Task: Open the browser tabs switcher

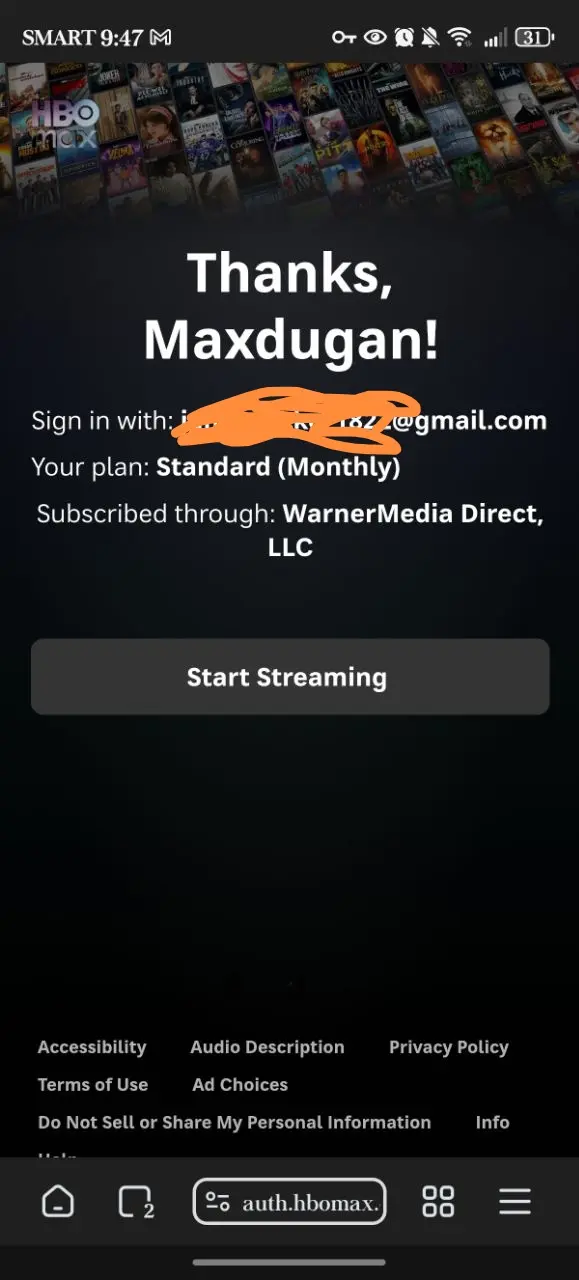Action: pyautogui.click(x=136, y=1201)
